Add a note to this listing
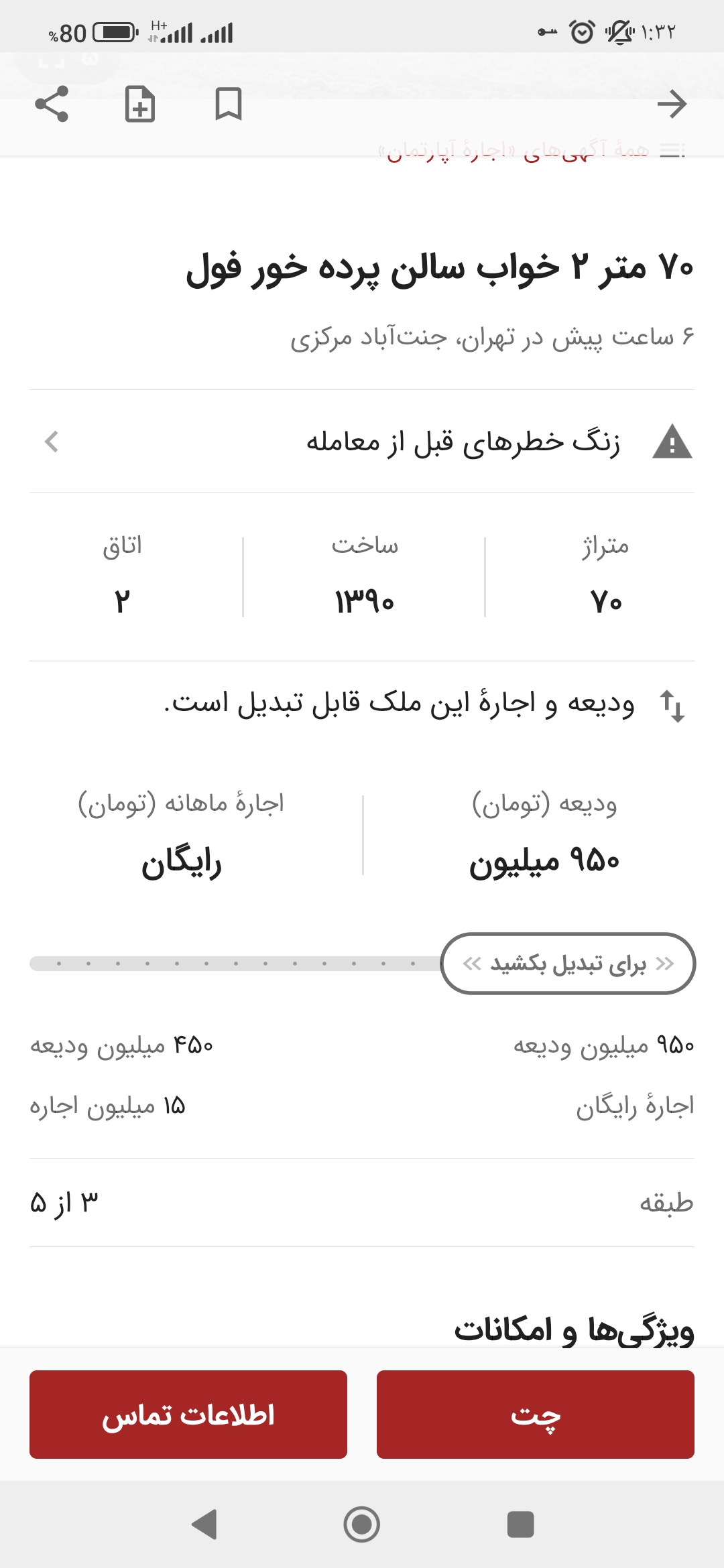This screenshot has width=724, height=1568. point(140,104)
